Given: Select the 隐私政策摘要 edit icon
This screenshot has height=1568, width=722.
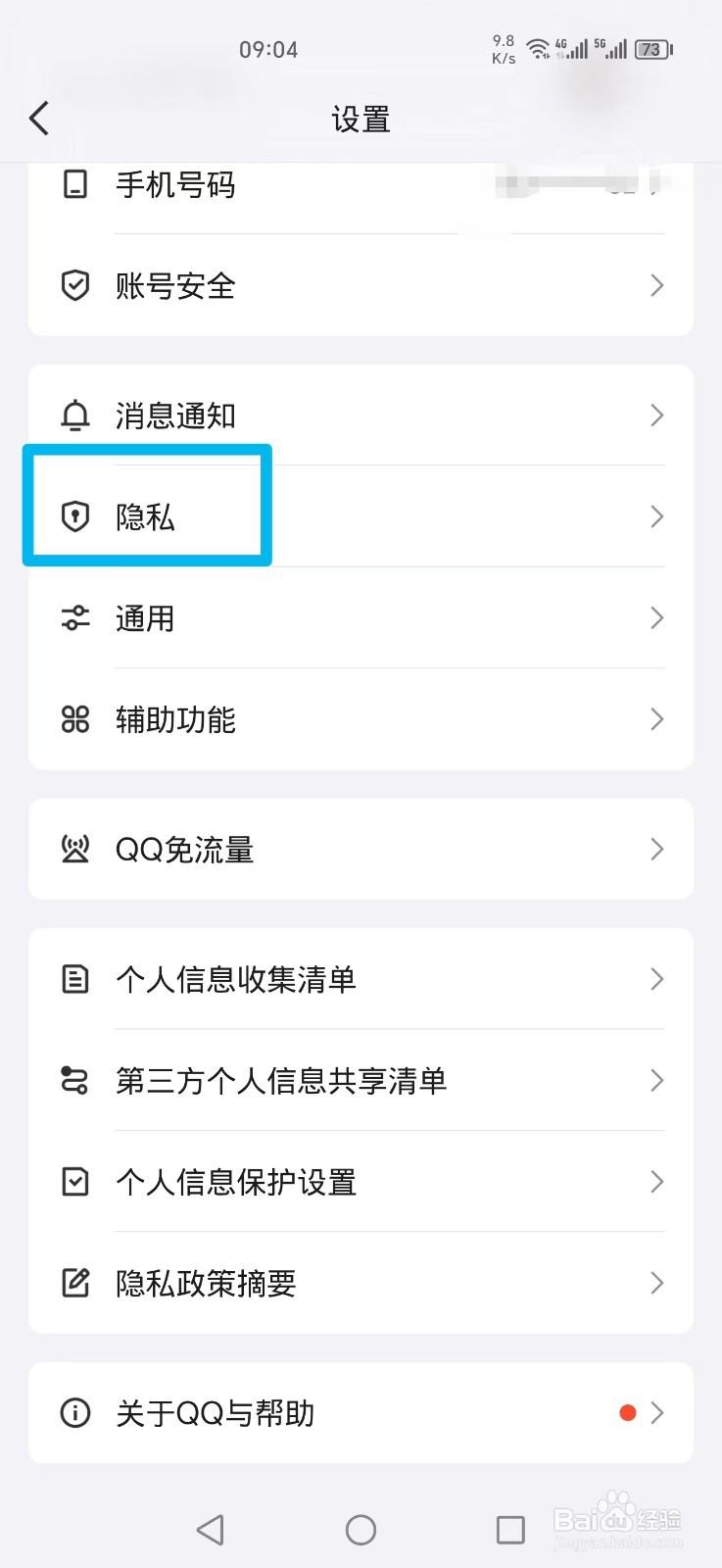Looking at the screenshot, I should 74,1283.
